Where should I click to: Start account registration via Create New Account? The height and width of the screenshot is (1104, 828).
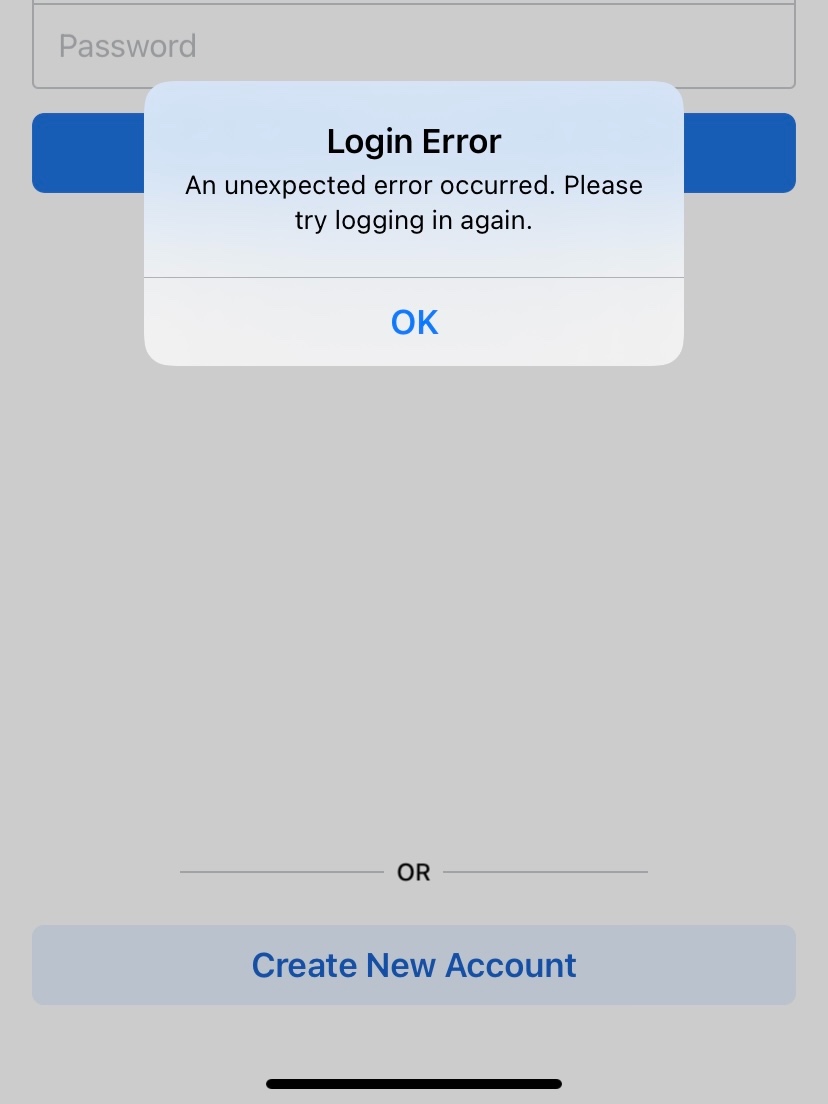(x=414, y=964)
